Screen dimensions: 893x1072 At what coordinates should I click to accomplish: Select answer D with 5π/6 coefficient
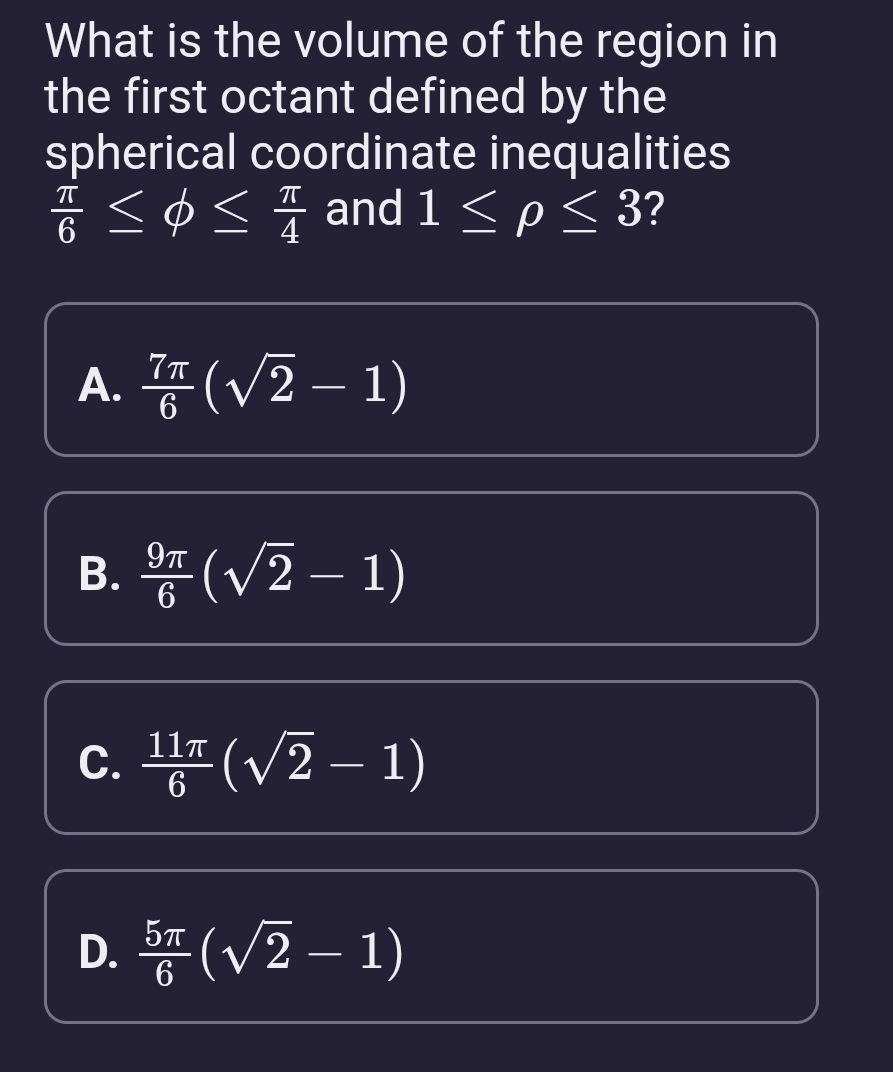click(x=432, y=948)
